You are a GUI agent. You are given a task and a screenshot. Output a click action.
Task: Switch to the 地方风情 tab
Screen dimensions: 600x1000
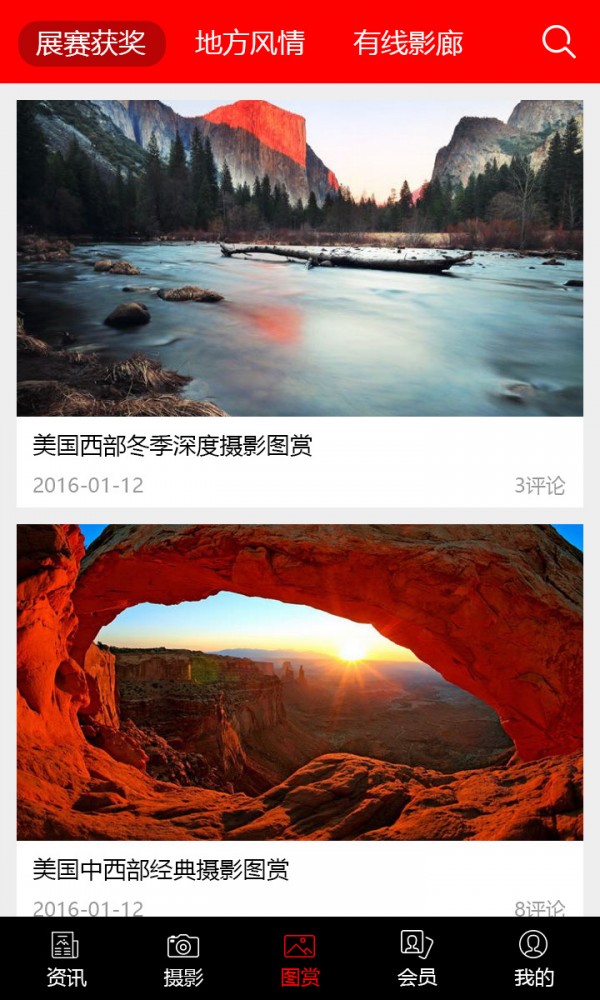250,43
